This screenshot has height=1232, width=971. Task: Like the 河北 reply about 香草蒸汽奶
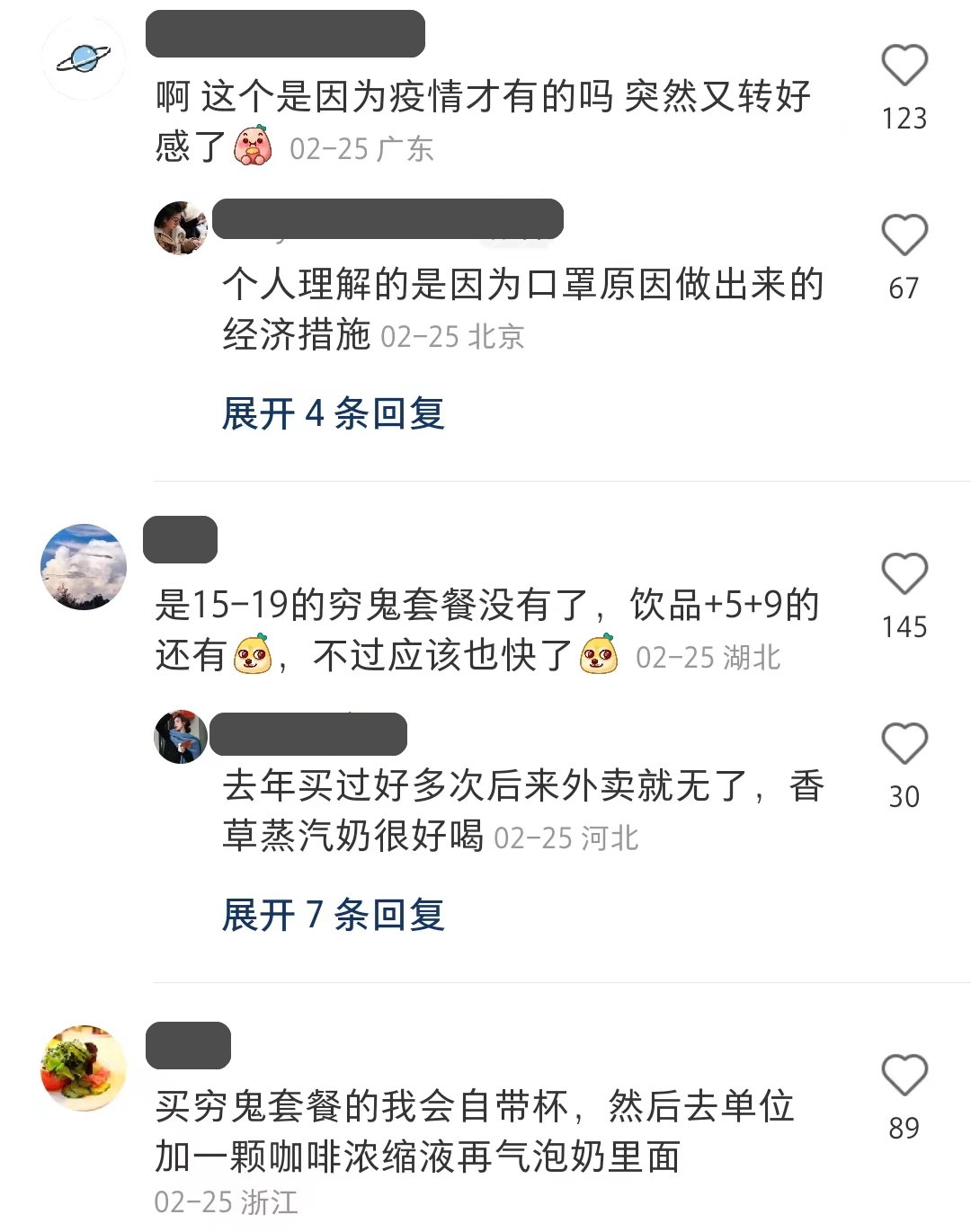[x=904, y=744]
